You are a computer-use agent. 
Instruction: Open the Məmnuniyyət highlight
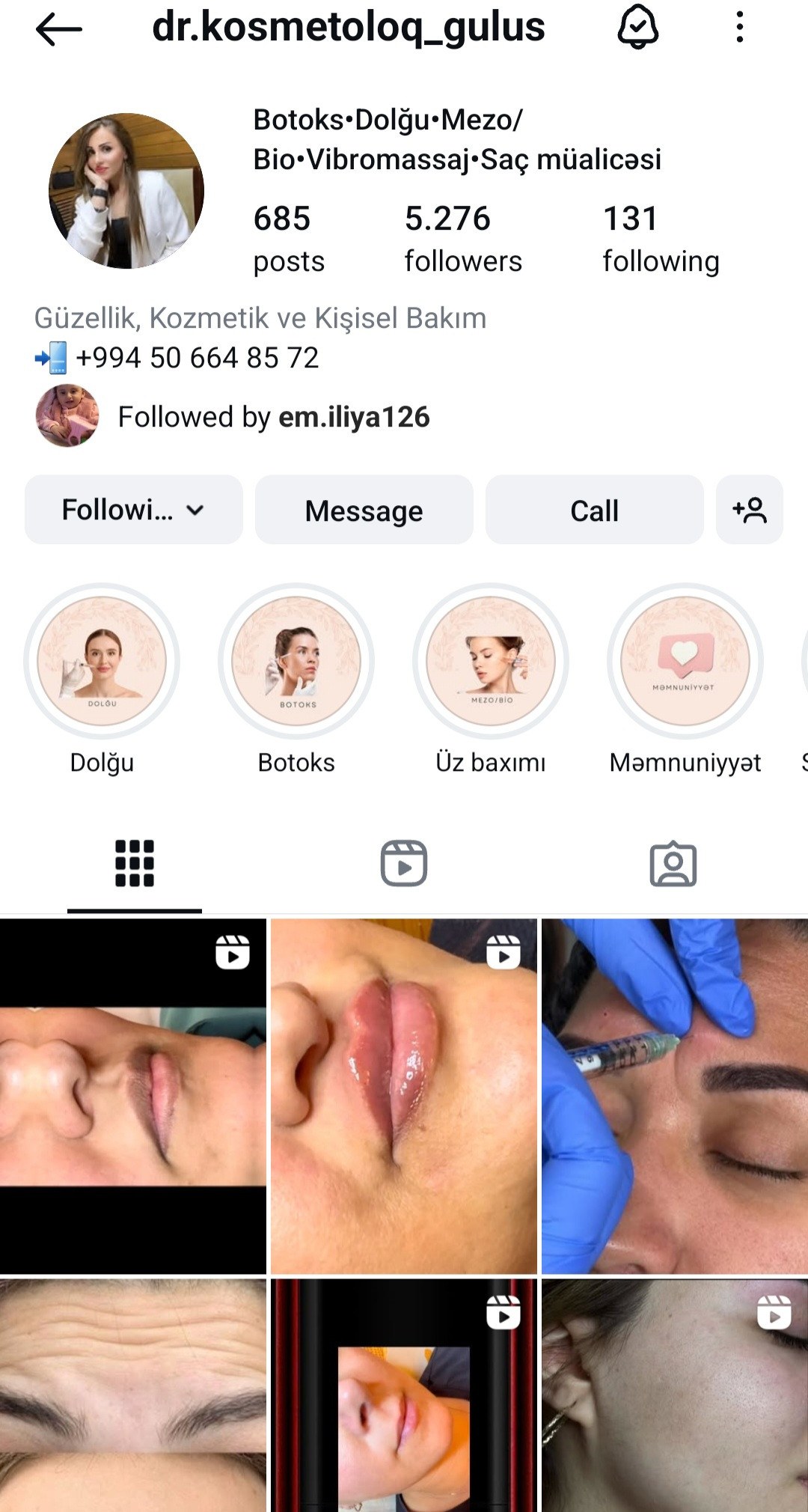685,662
